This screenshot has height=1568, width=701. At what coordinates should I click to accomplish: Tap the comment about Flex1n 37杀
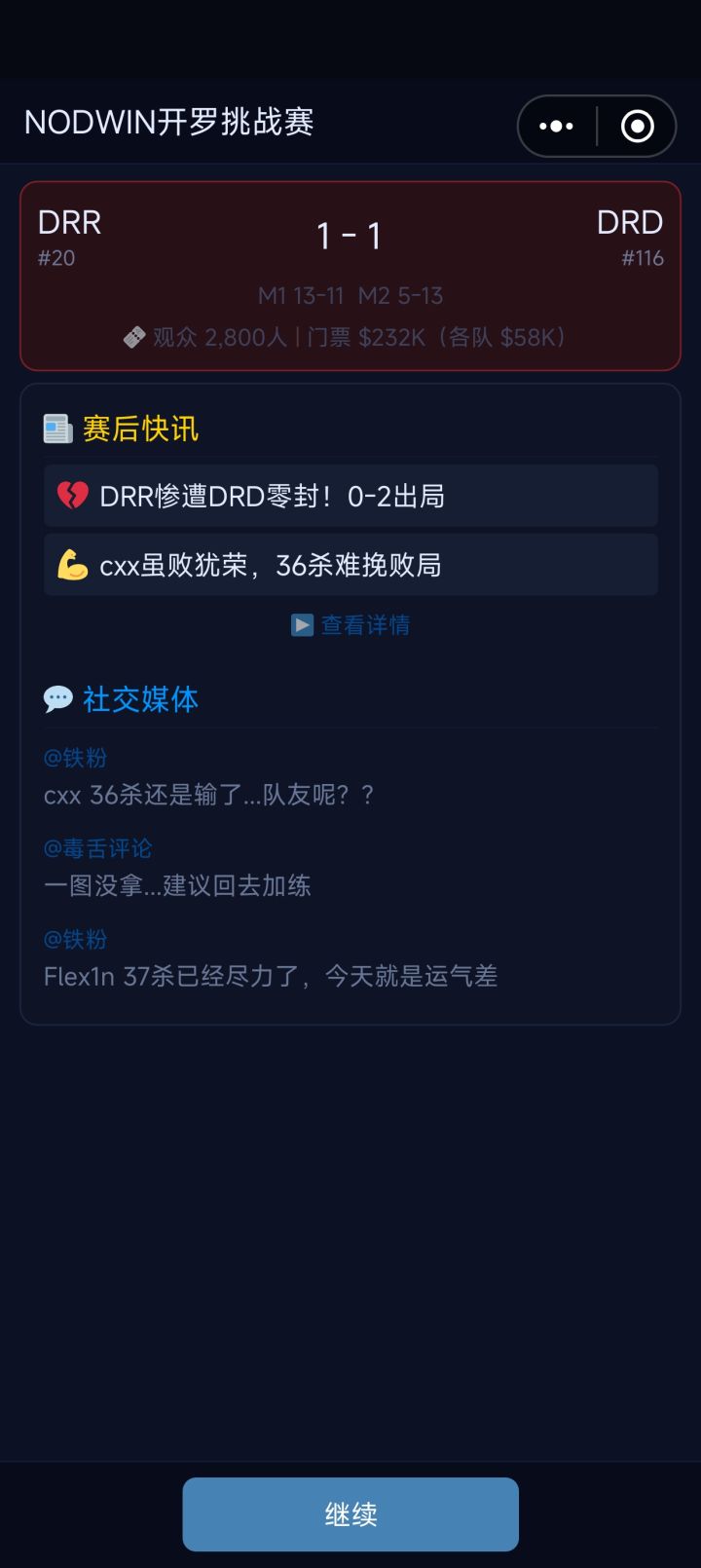click(271, 975)
